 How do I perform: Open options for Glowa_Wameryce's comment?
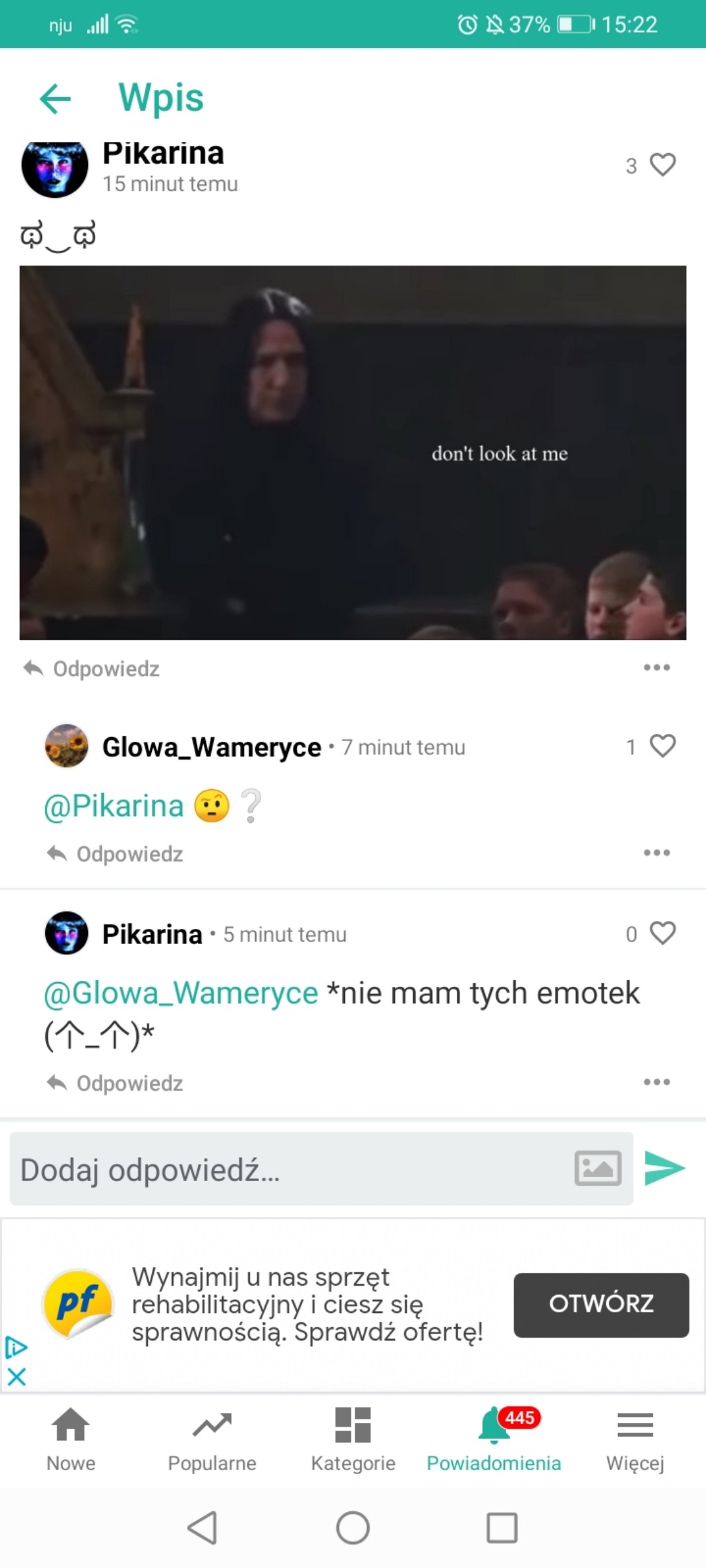click(656, 852)
